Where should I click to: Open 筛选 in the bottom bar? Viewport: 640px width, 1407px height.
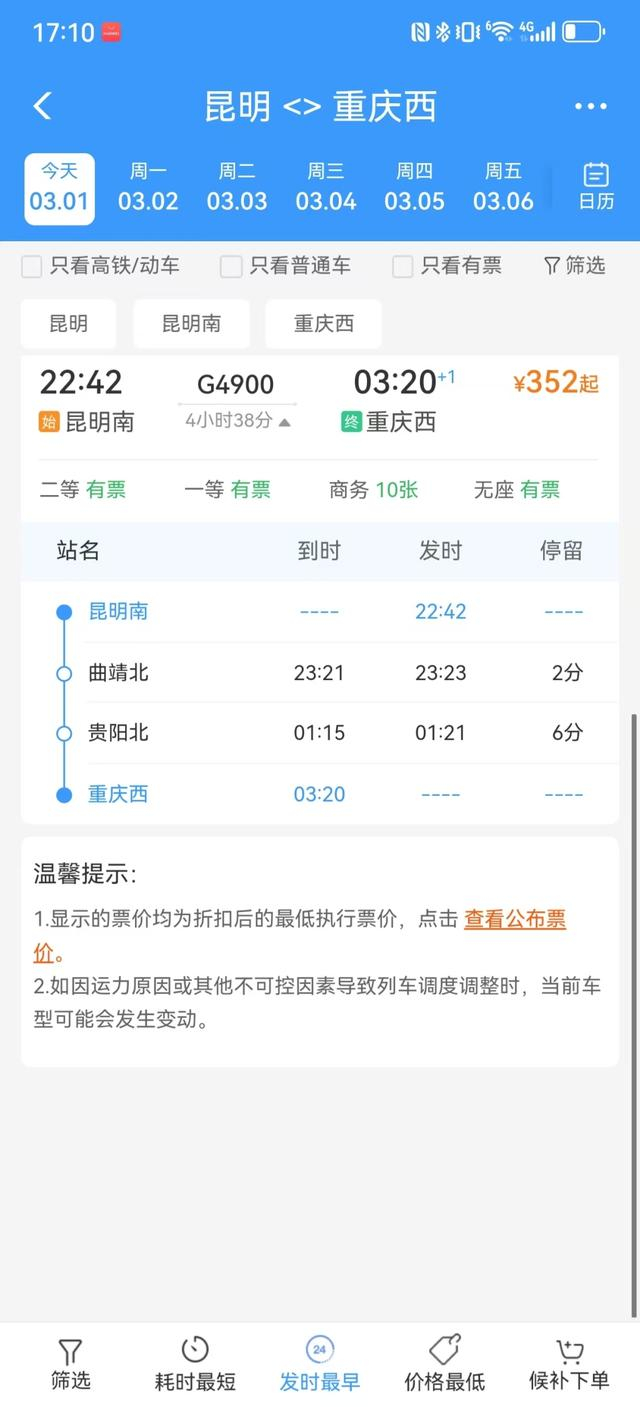point(70,1365)
